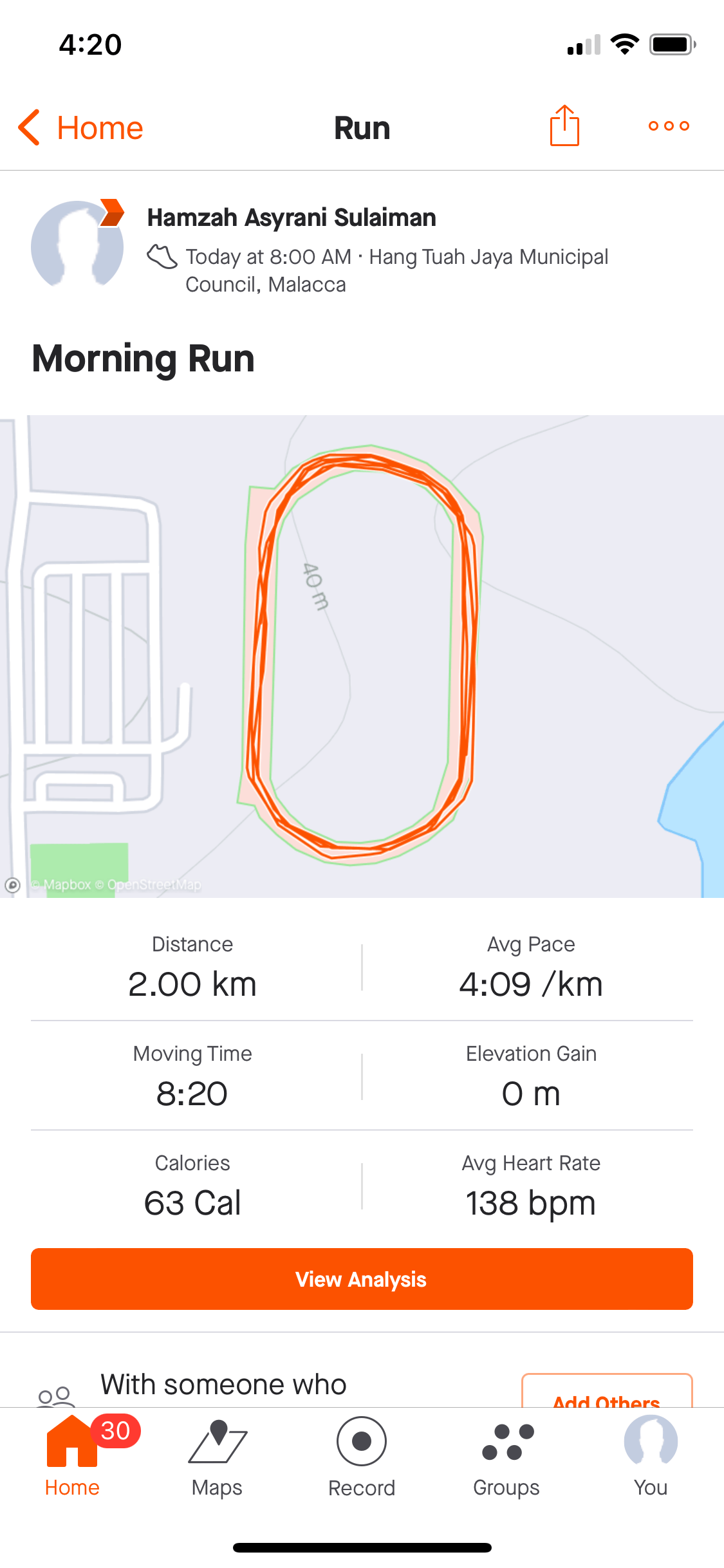Open the Record tab
Image resolution: width=724 pixels, height=1568 pixels.
pos(362,1458)
